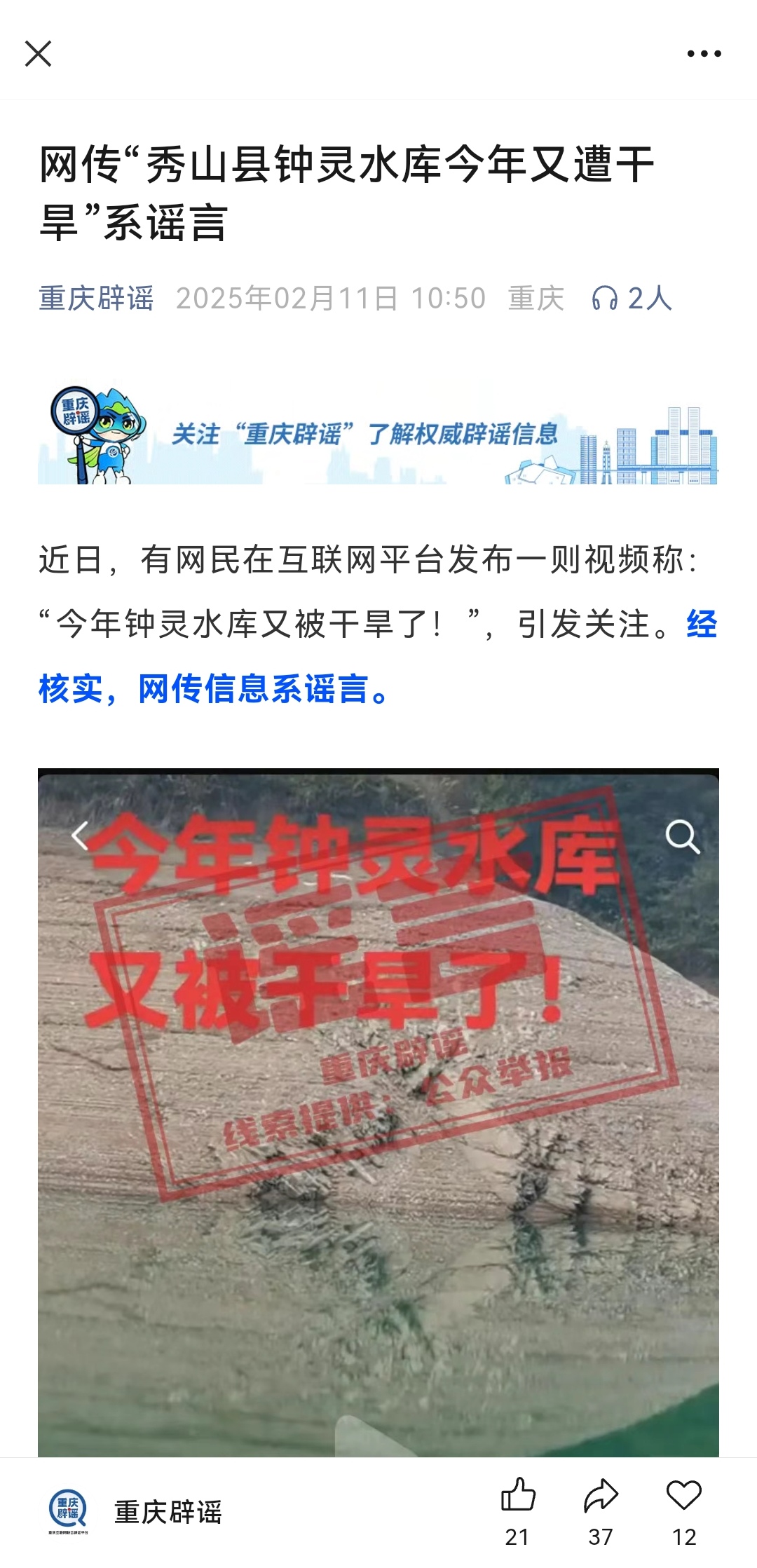Open the three-dot overflow menu
Image resolution: width=757 pixels, height=1568 pixels.
point(704,53)
